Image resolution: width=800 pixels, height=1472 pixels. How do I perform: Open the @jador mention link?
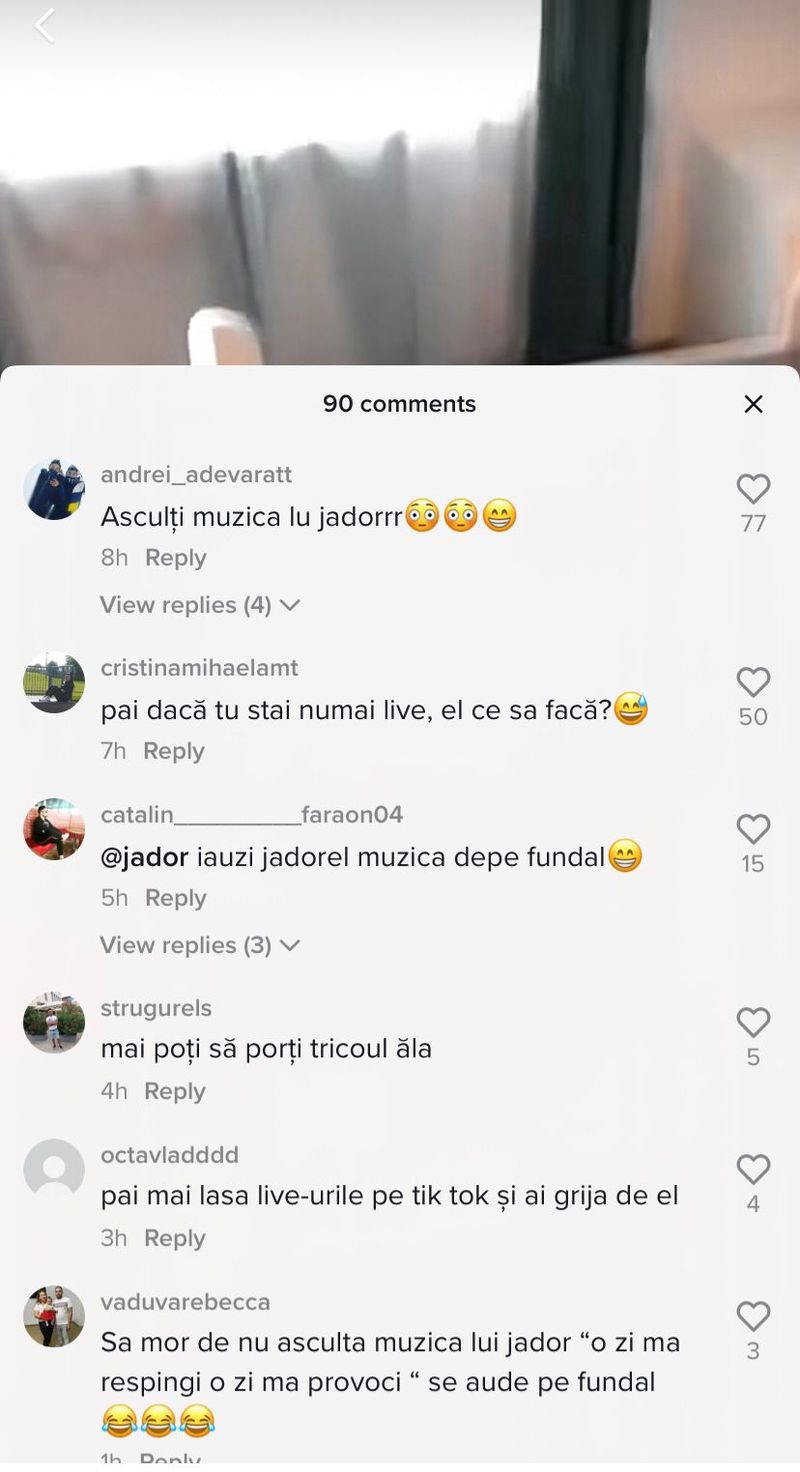click(x=145, y=858)
